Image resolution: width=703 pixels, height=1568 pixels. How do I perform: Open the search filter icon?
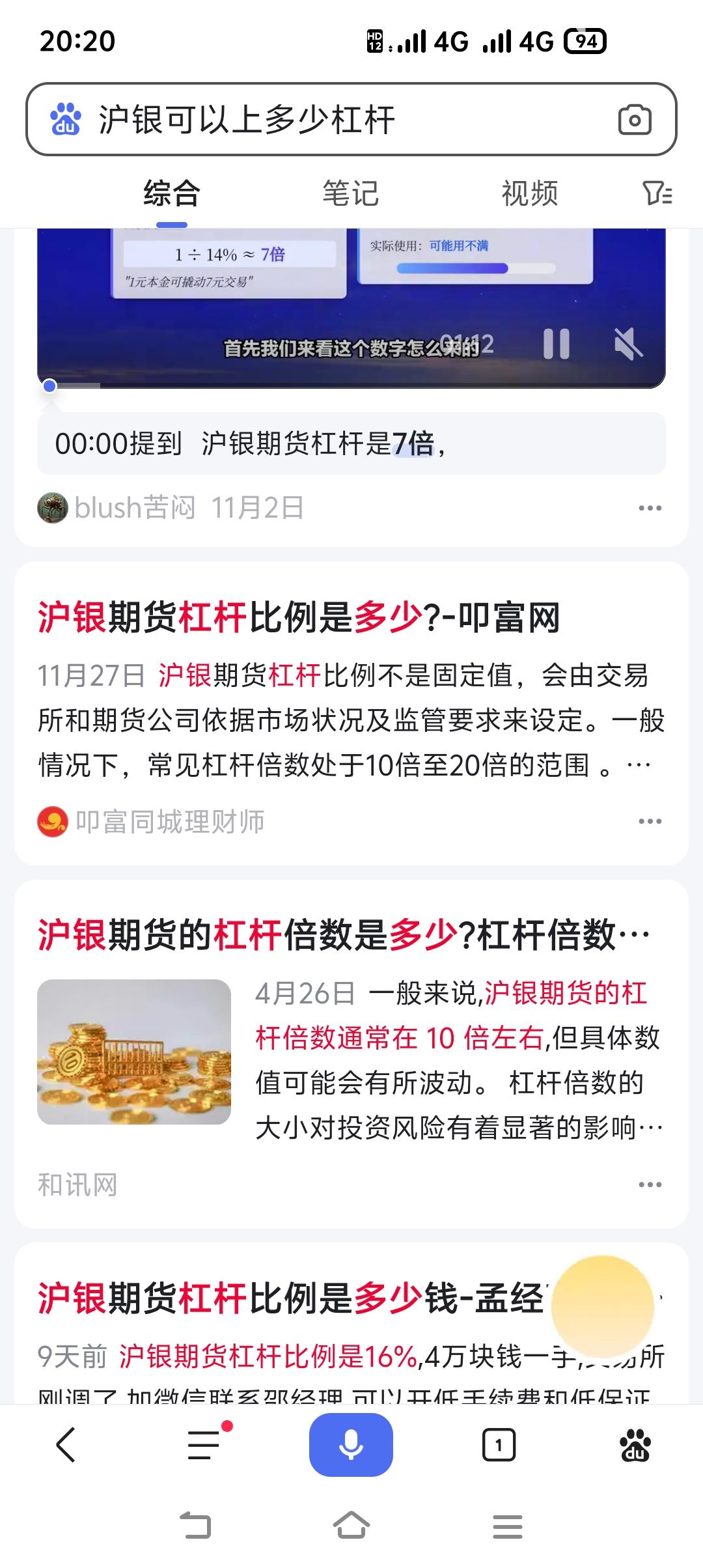[x=657, y=193]
